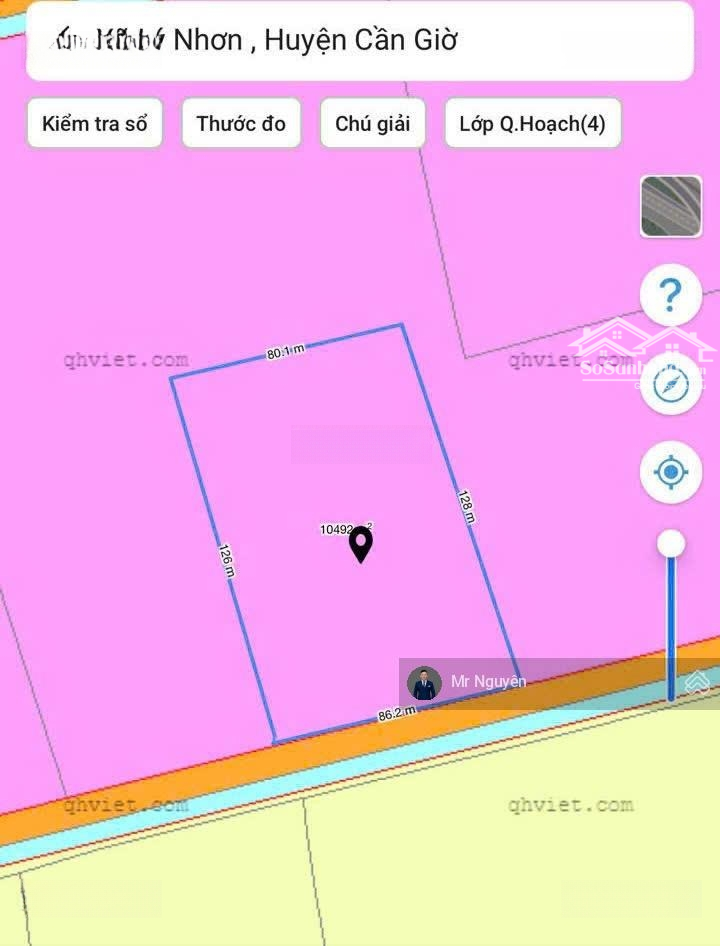
Task: Tap the Kiểm tra sổ button
Action: [95, 124]
